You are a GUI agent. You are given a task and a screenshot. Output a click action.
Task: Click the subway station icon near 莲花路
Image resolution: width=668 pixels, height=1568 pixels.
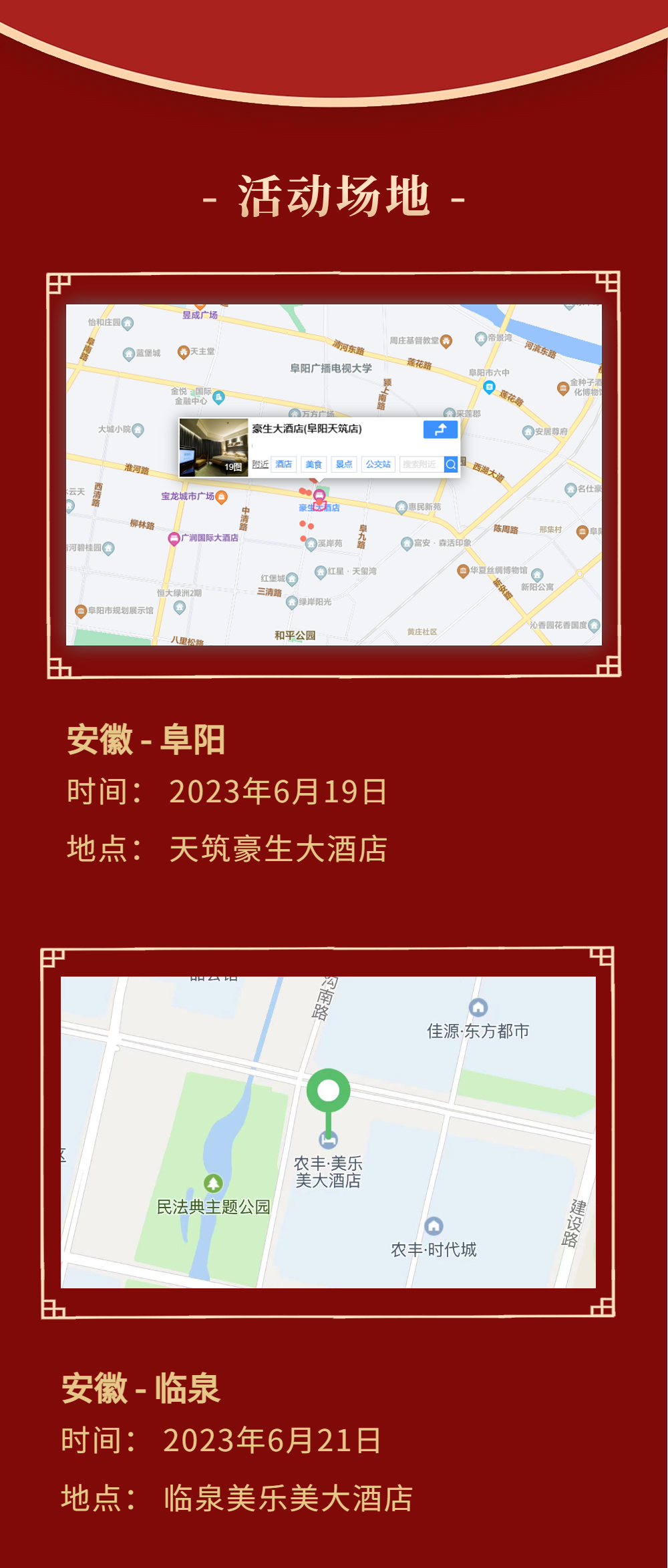click(488, 386)
